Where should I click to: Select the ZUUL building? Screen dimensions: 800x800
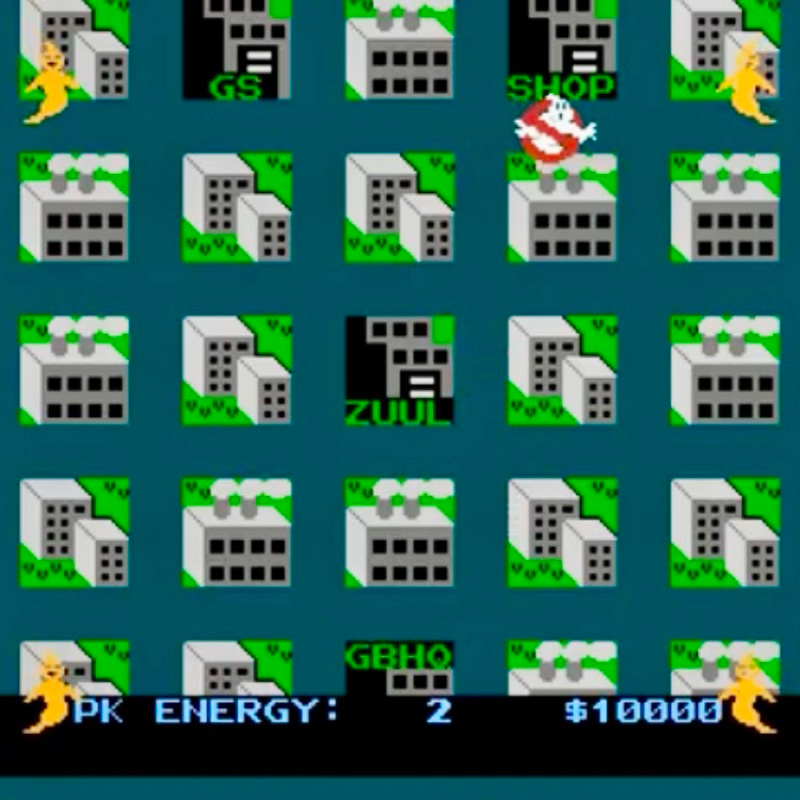click(x=399, y=370)
